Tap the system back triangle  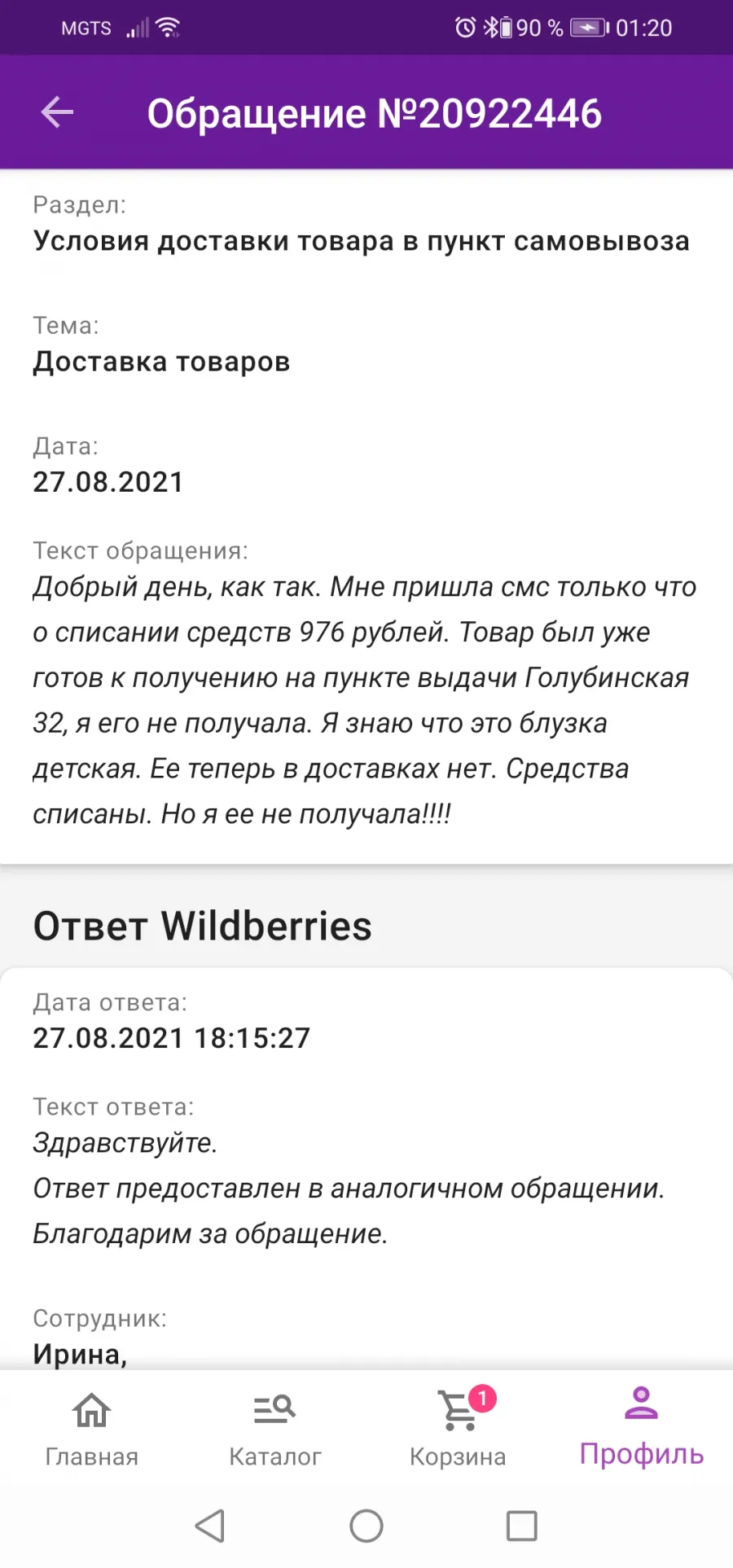(210, 1526)
